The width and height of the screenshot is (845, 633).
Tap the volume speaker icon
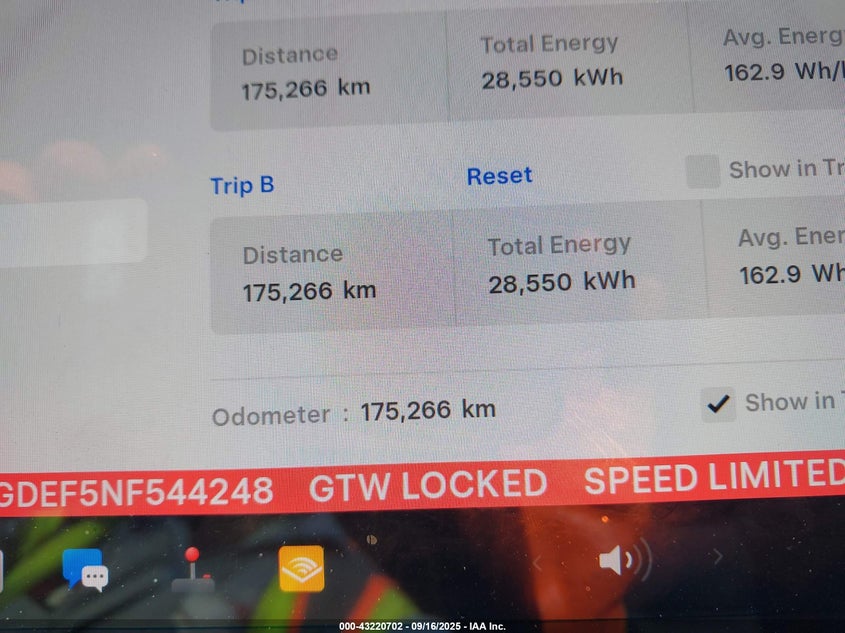(622, 560)
